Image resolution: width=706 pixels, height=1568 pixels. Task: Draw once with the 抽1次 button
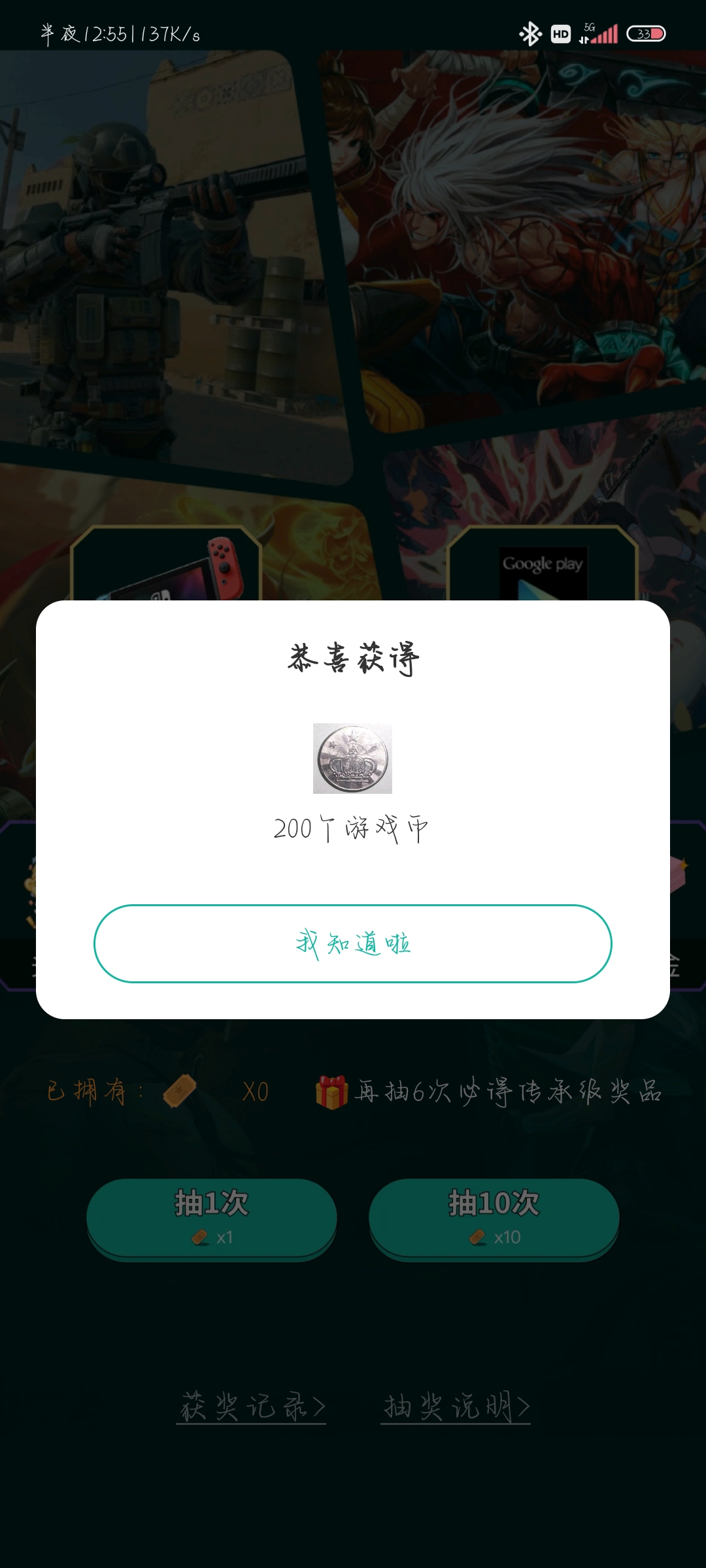click(212, 1217)
